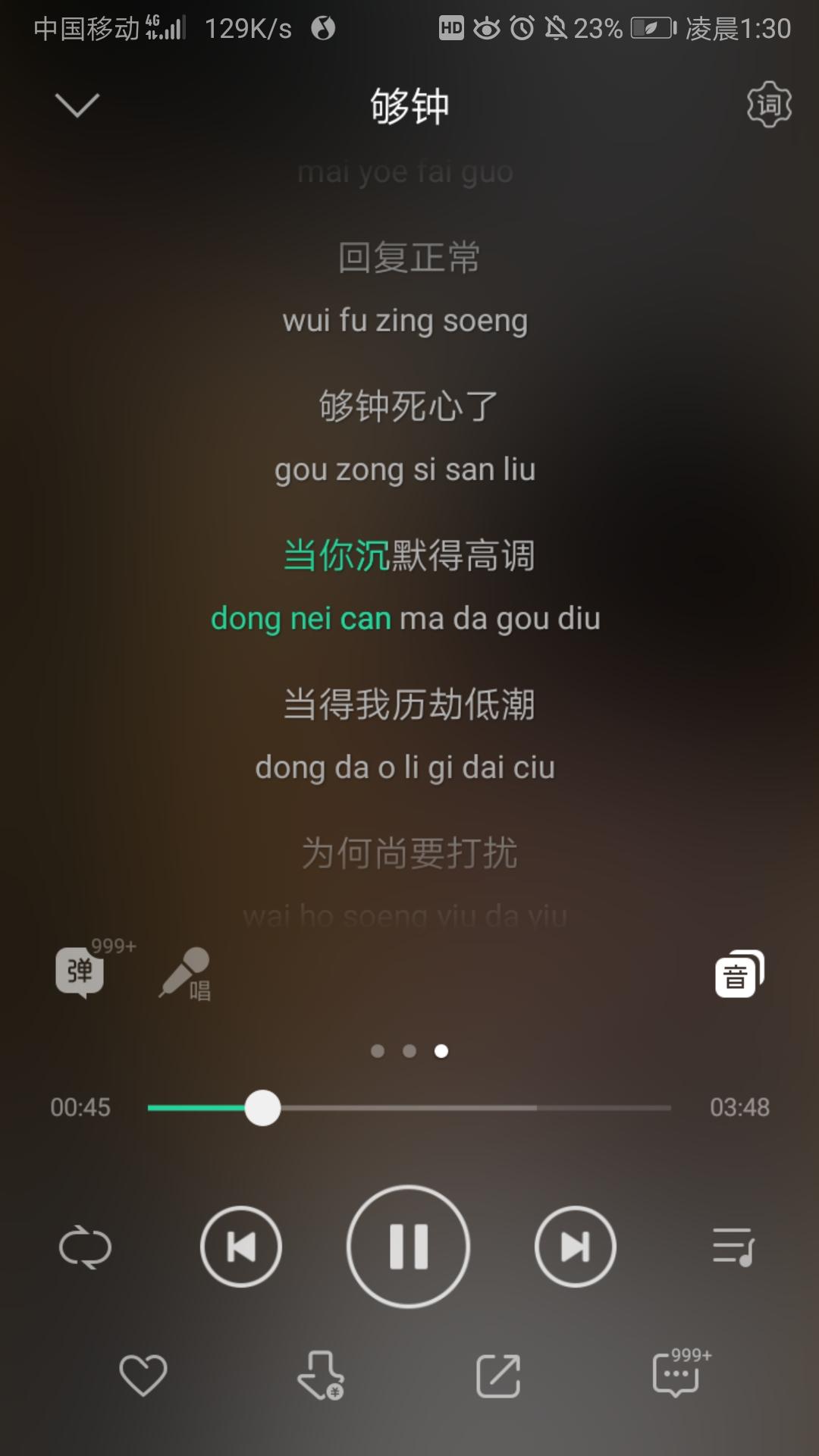Tap the microphone sing (唱) icon
This screenshot has width=819, height=1456.
click(x=184, y=973)
